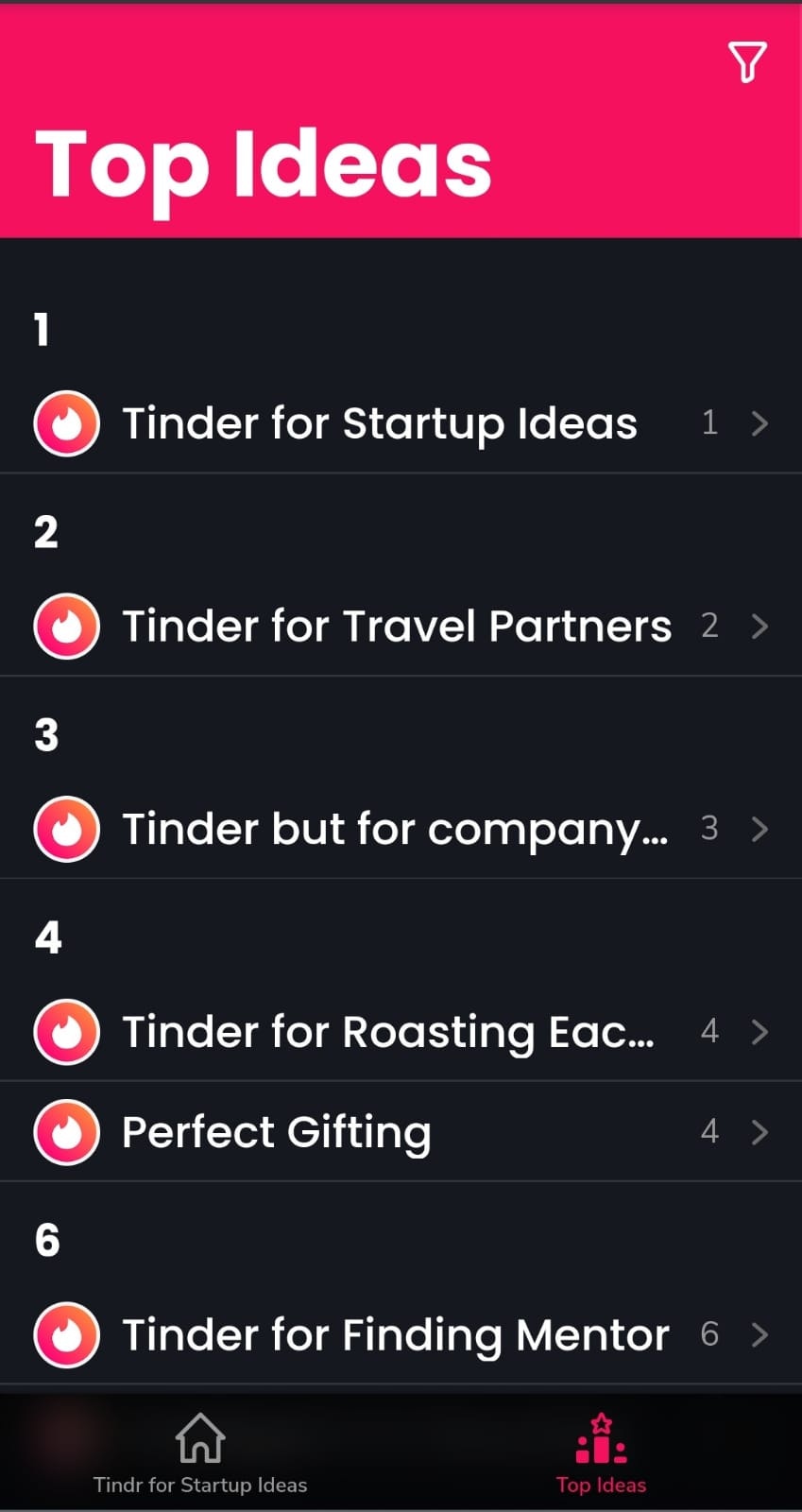Expand the Tinder for Travel Partners entry chevron
Viewport: 802px width, 1512px height.
point(760,626)
